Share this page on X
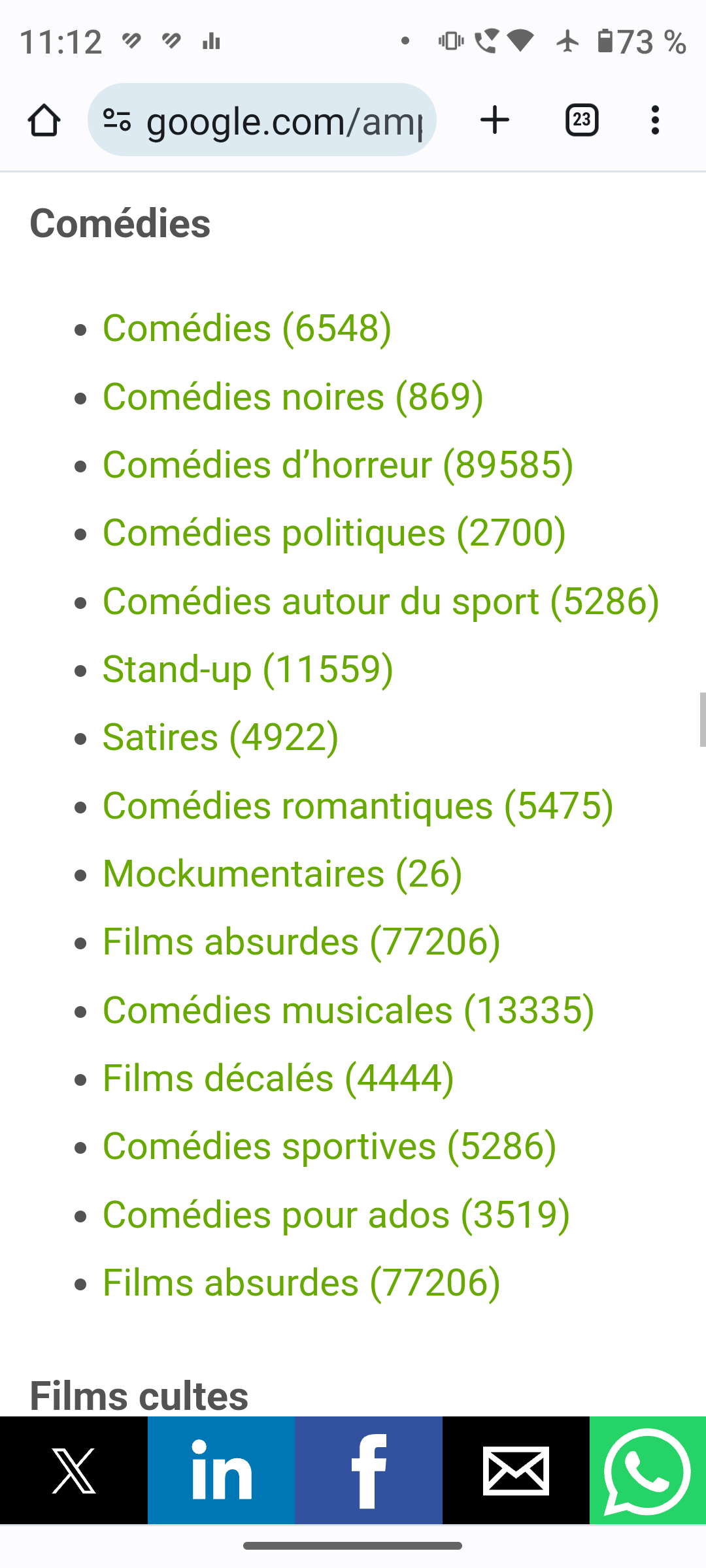Viewport: 706px width, 1568px height. (x=74, y=1471)
